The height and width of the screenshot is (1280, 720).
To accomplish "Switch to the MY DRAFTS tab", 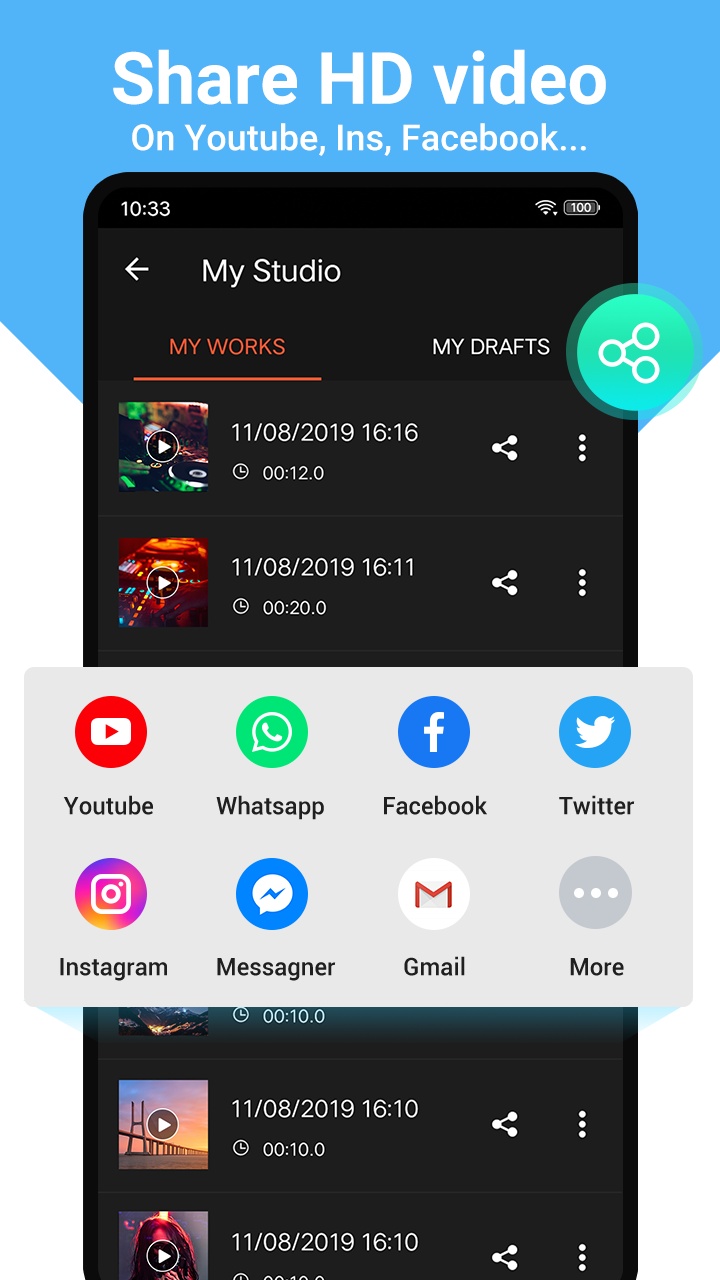I will tap(491, 346).
